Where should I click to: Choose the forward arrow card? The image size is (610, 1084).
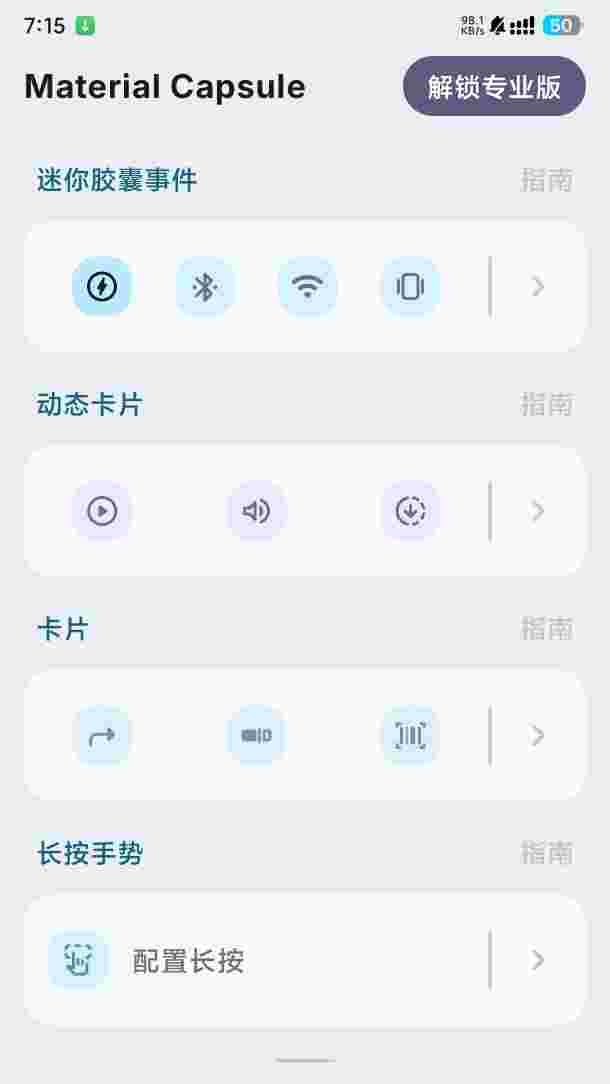(102, 736)
